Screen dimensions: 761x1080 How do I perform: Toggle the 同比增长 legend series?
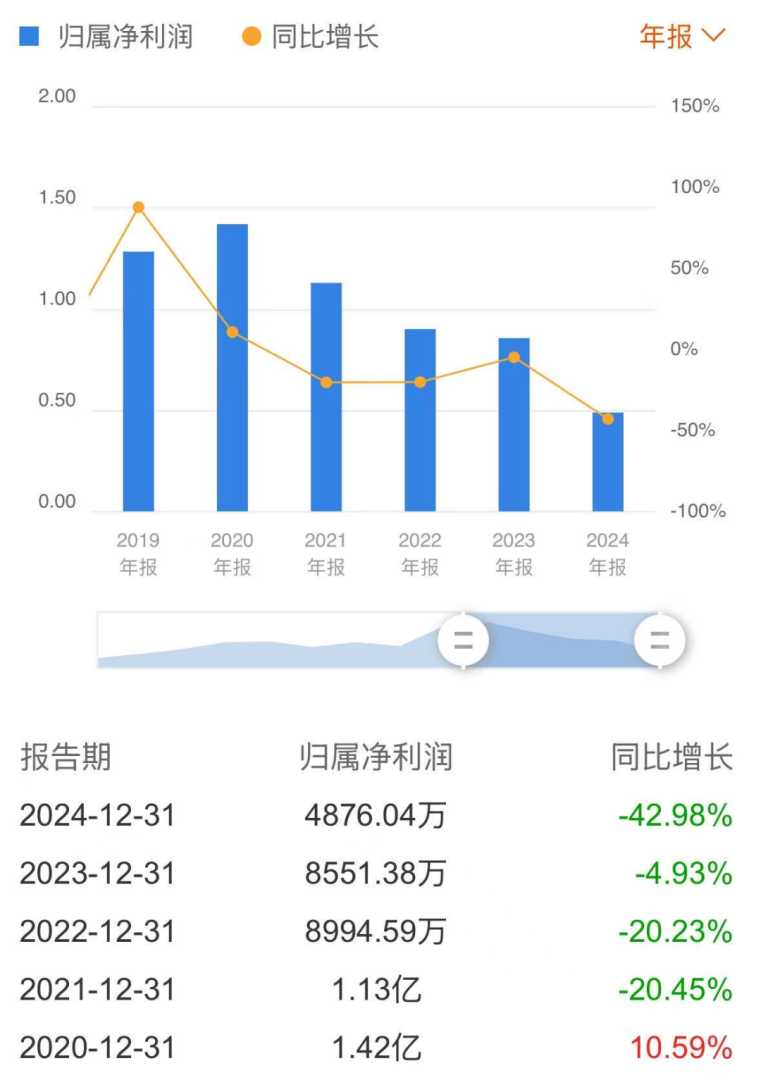click(x=310, y=37)
